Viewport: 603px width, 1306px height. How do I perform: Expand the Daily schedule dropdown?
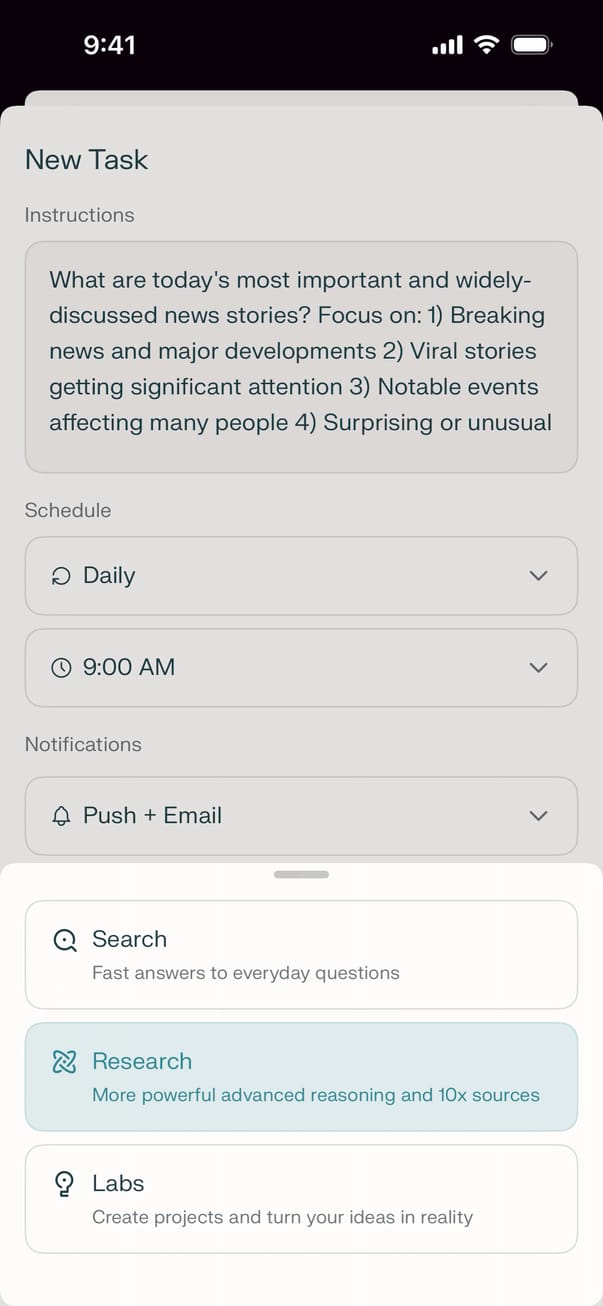pos(301,576)
